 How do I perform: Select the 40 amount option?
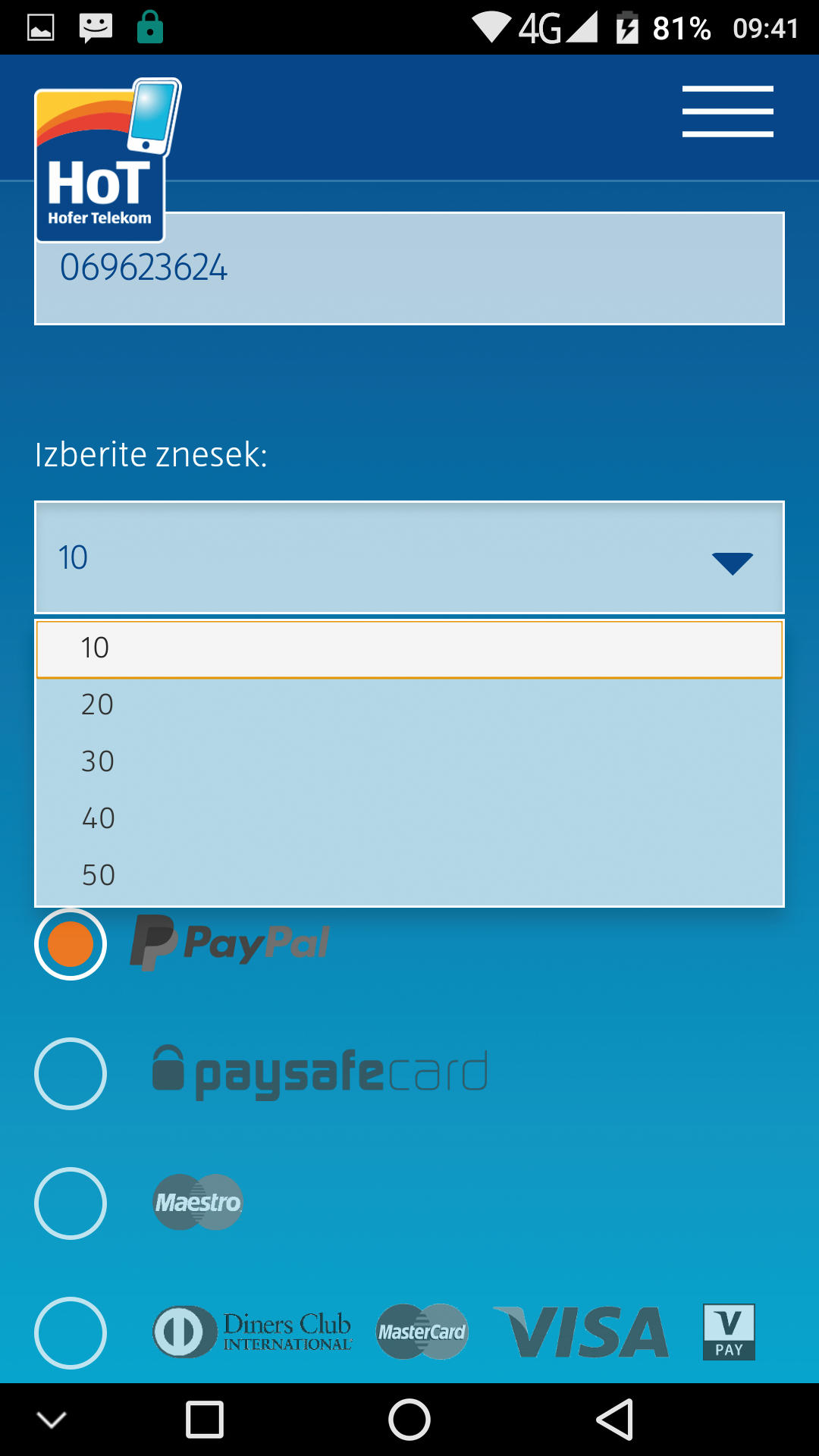pos(409,818)
